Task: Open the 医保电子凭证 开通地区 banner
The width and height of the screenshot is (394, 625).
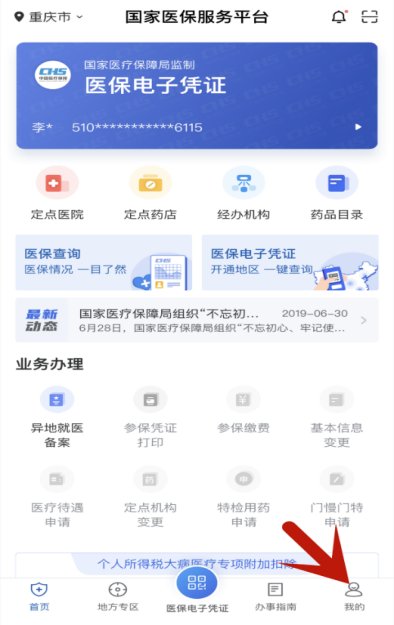Action: [x=290, y=262]
